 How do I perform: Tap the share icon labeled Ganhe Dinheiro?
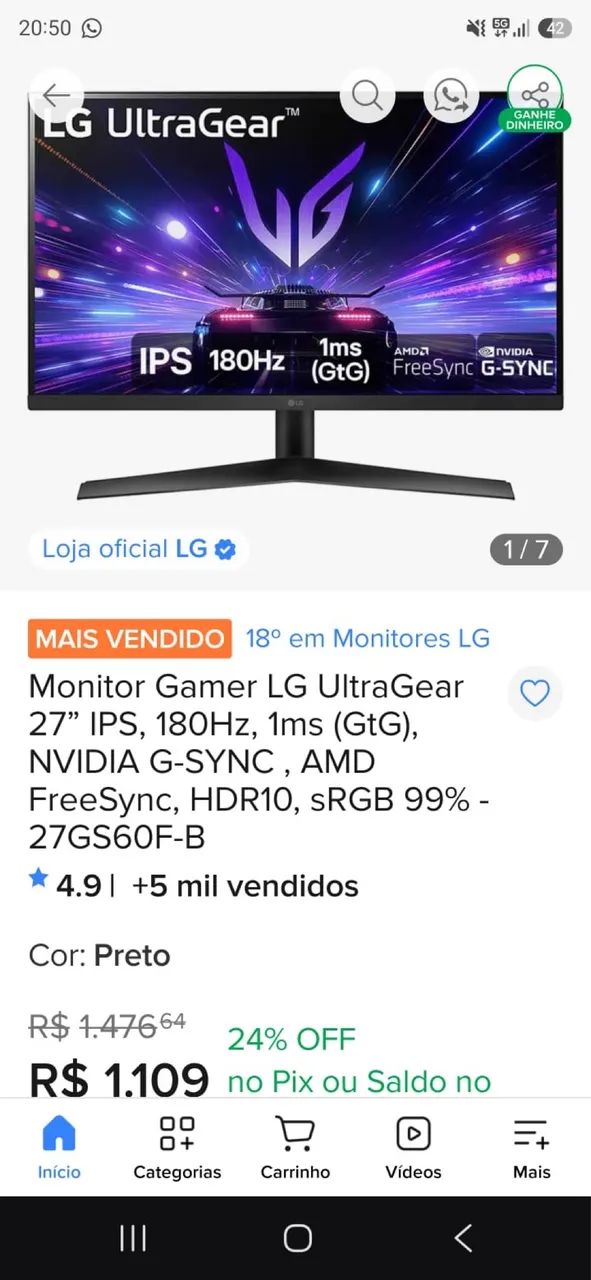pyautogui.click(x=535, y=98)
